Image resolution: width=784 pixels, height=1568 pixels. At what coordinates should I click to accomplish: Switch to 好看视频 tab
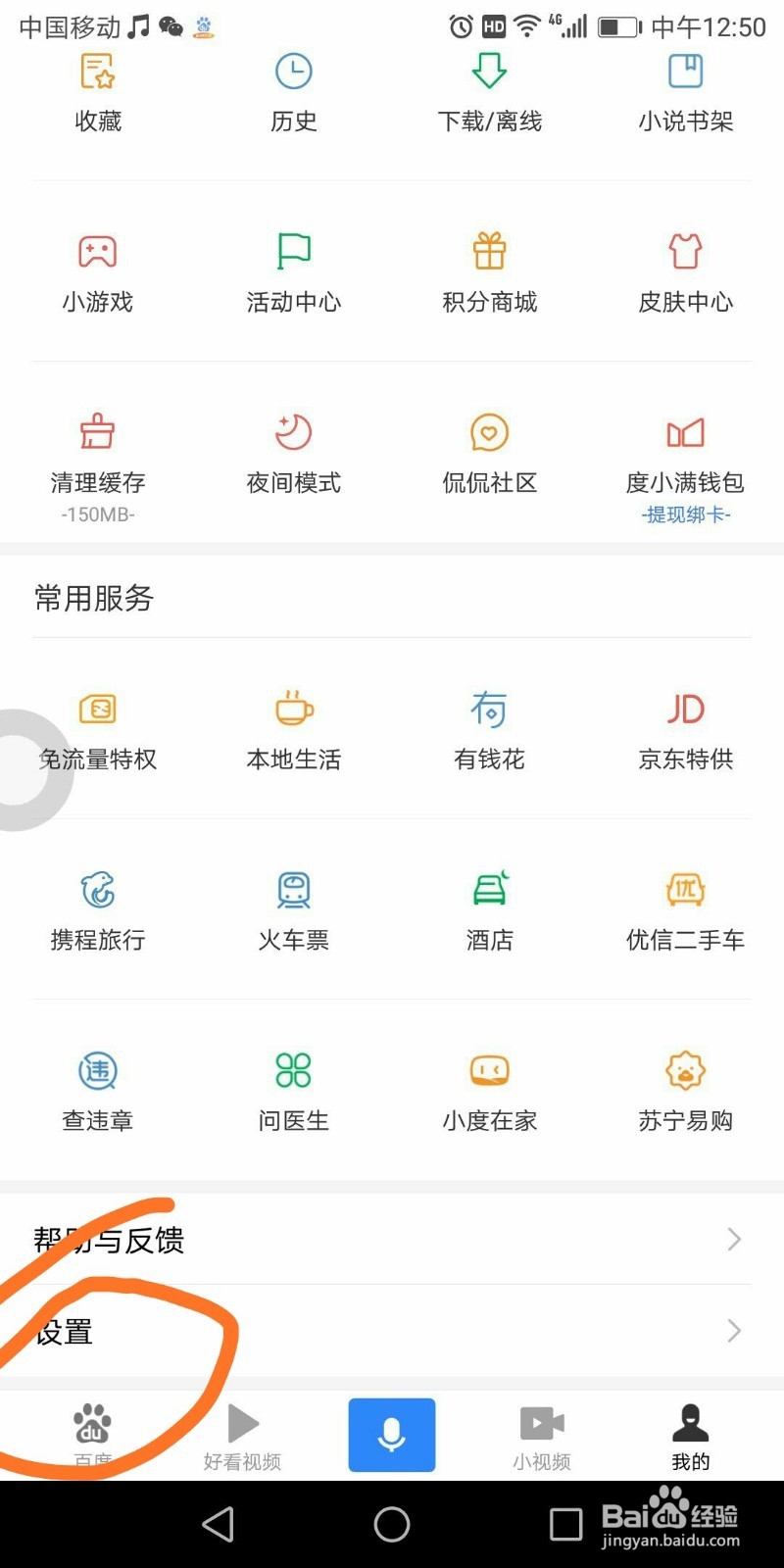point(243,1436)
